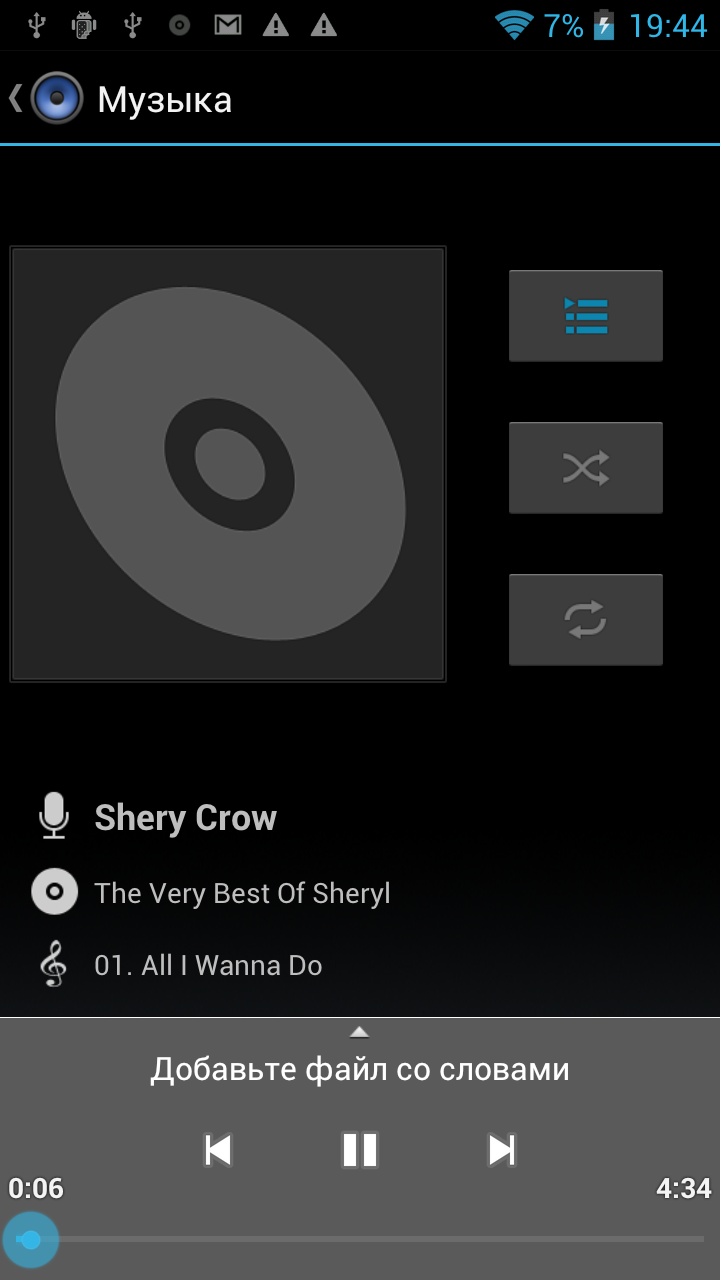Skip to the previous track
Viewport: 720px width, 1280px height.
218,1150
